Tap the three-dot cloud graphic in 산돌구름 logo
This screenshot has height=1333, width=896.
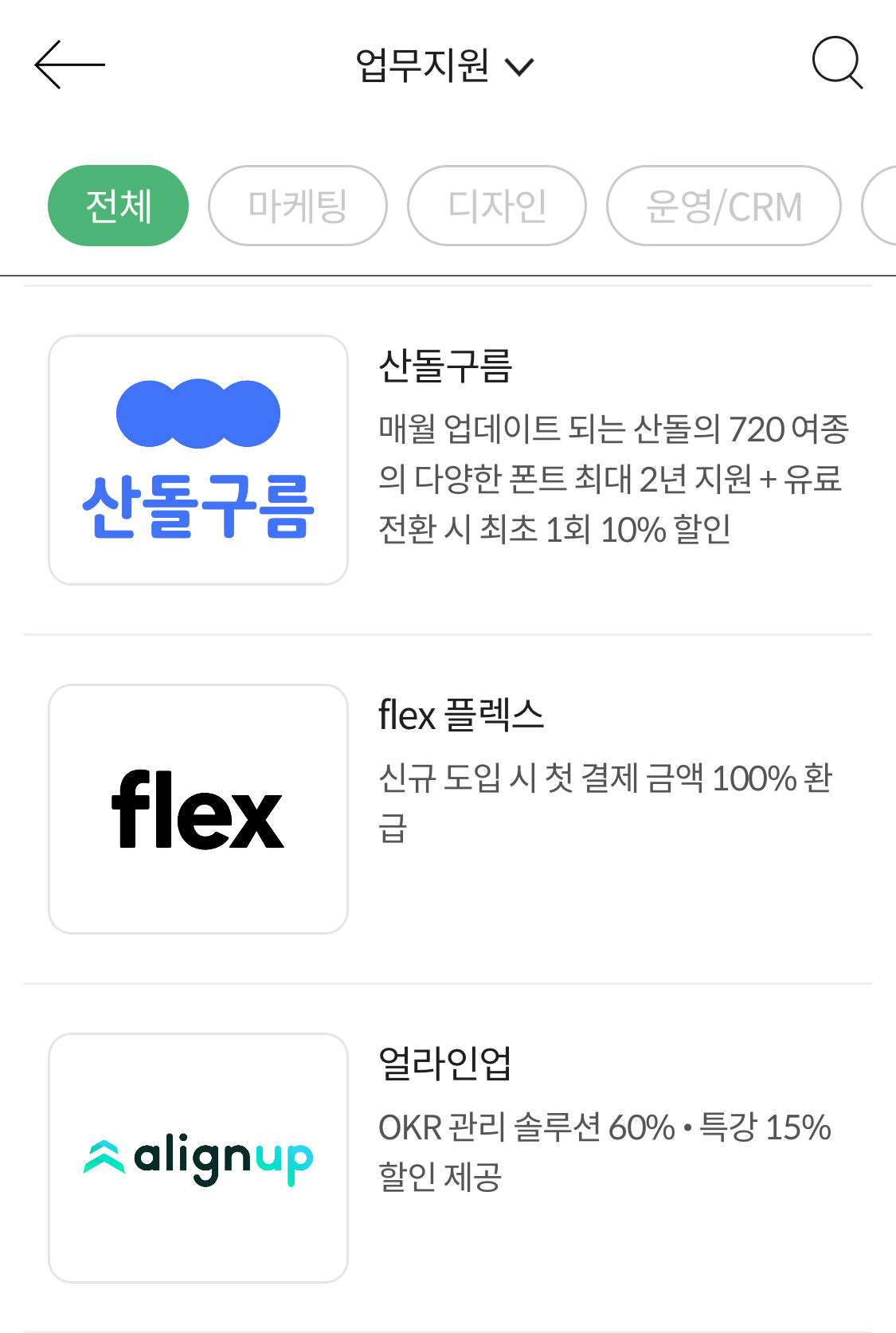(198, 413)
